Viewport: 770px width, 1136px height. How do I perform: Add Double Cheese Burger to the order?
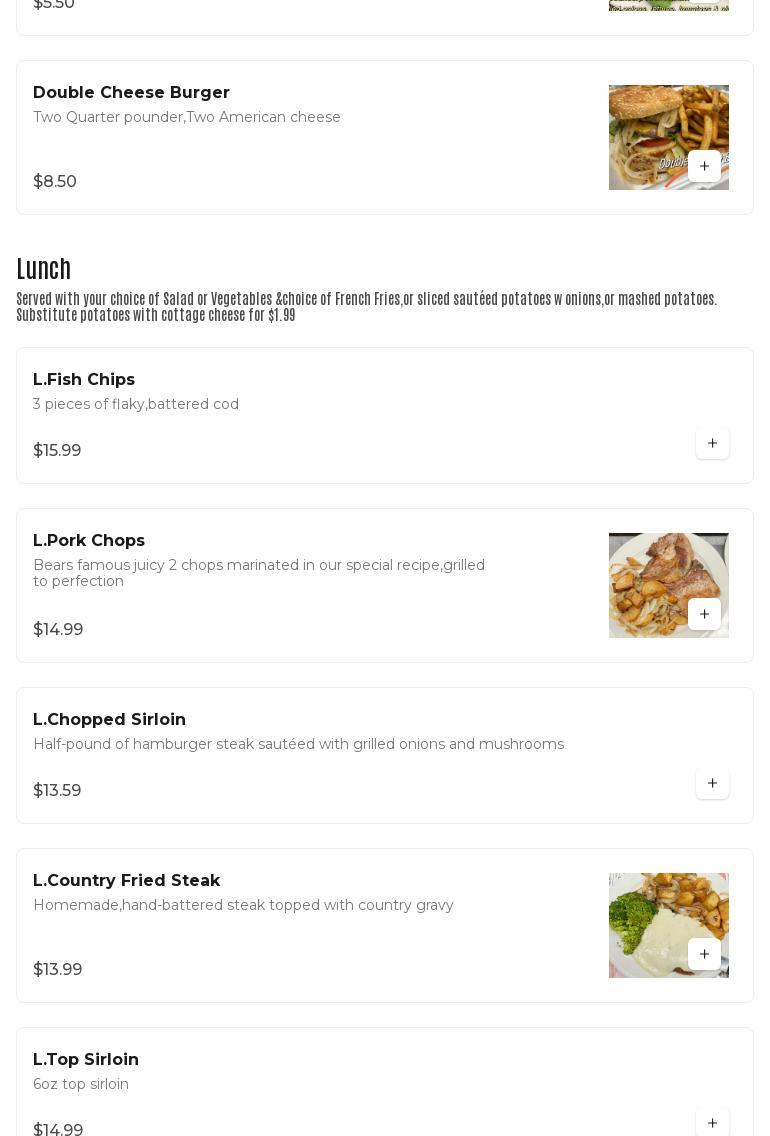click(x=704, y=166)
